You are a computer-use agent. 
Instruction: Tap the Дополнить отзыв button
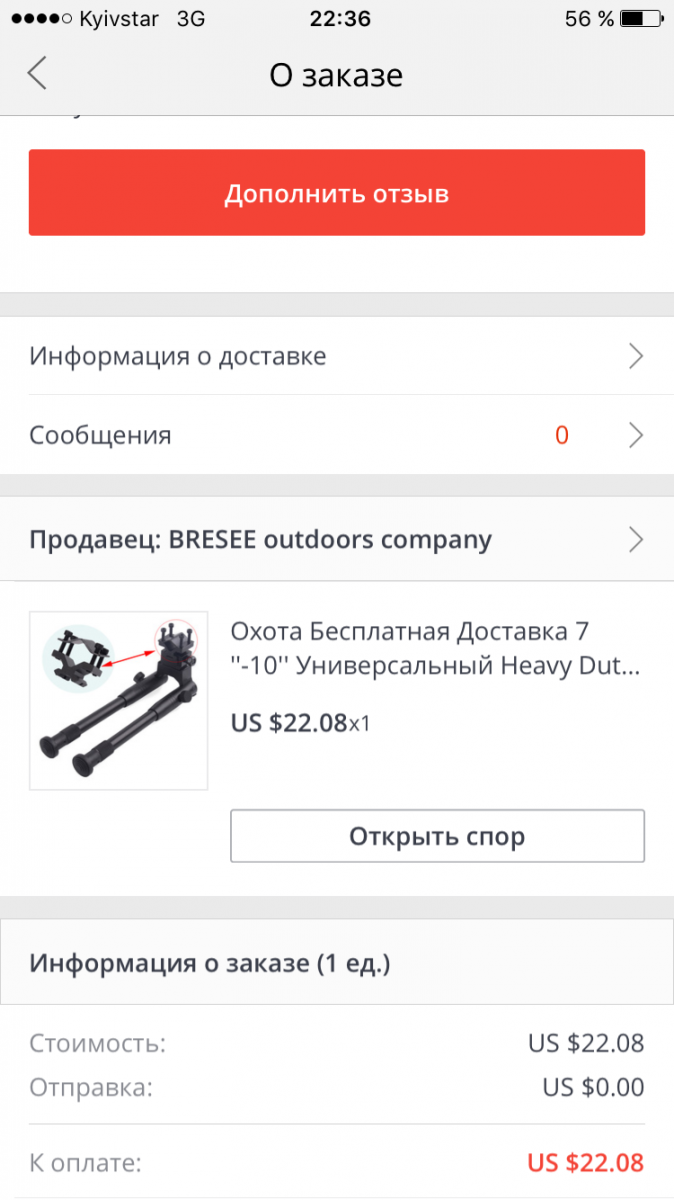tap(336, 193)
